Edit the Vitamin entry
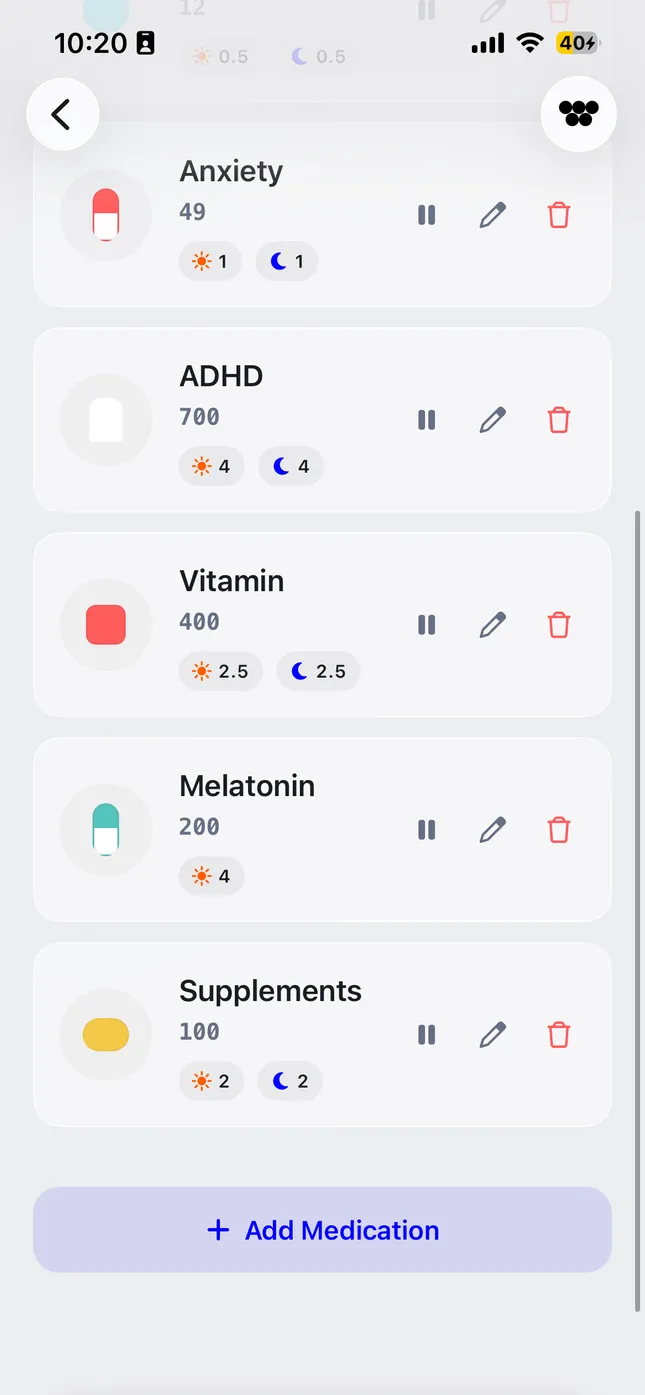This screenshot has height=1395, width=645. [x=493, y=625]
